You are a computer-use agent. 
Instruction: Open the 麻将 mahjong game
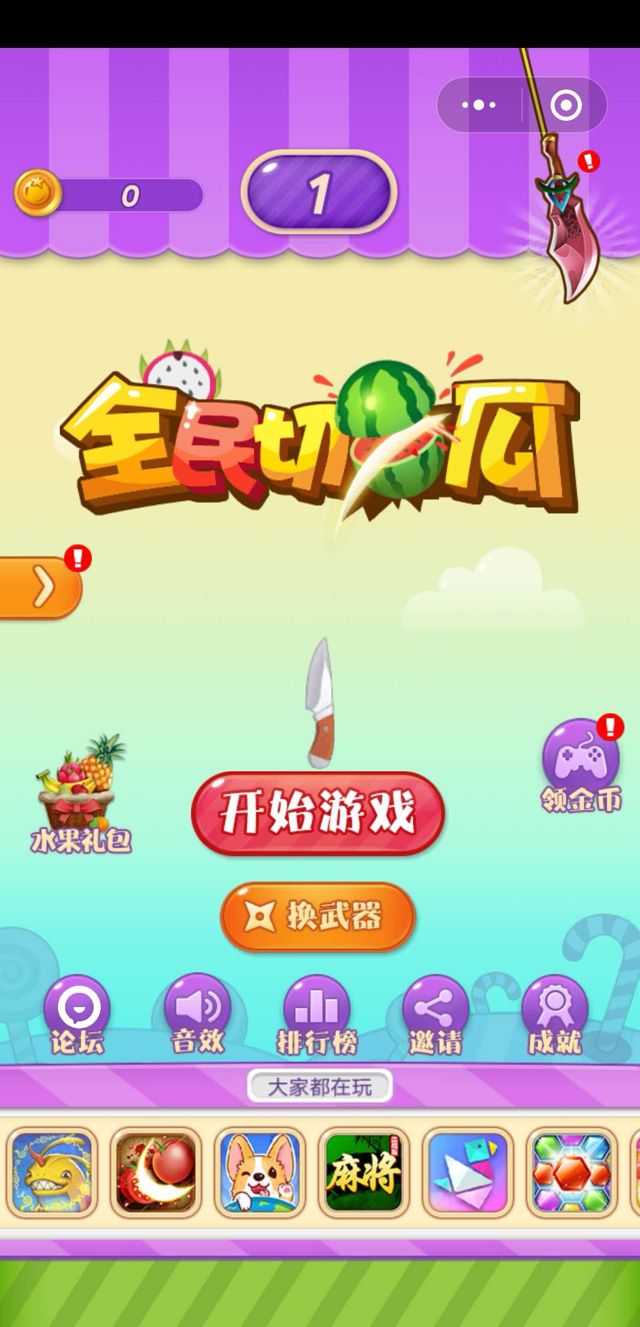point(363,1172)
